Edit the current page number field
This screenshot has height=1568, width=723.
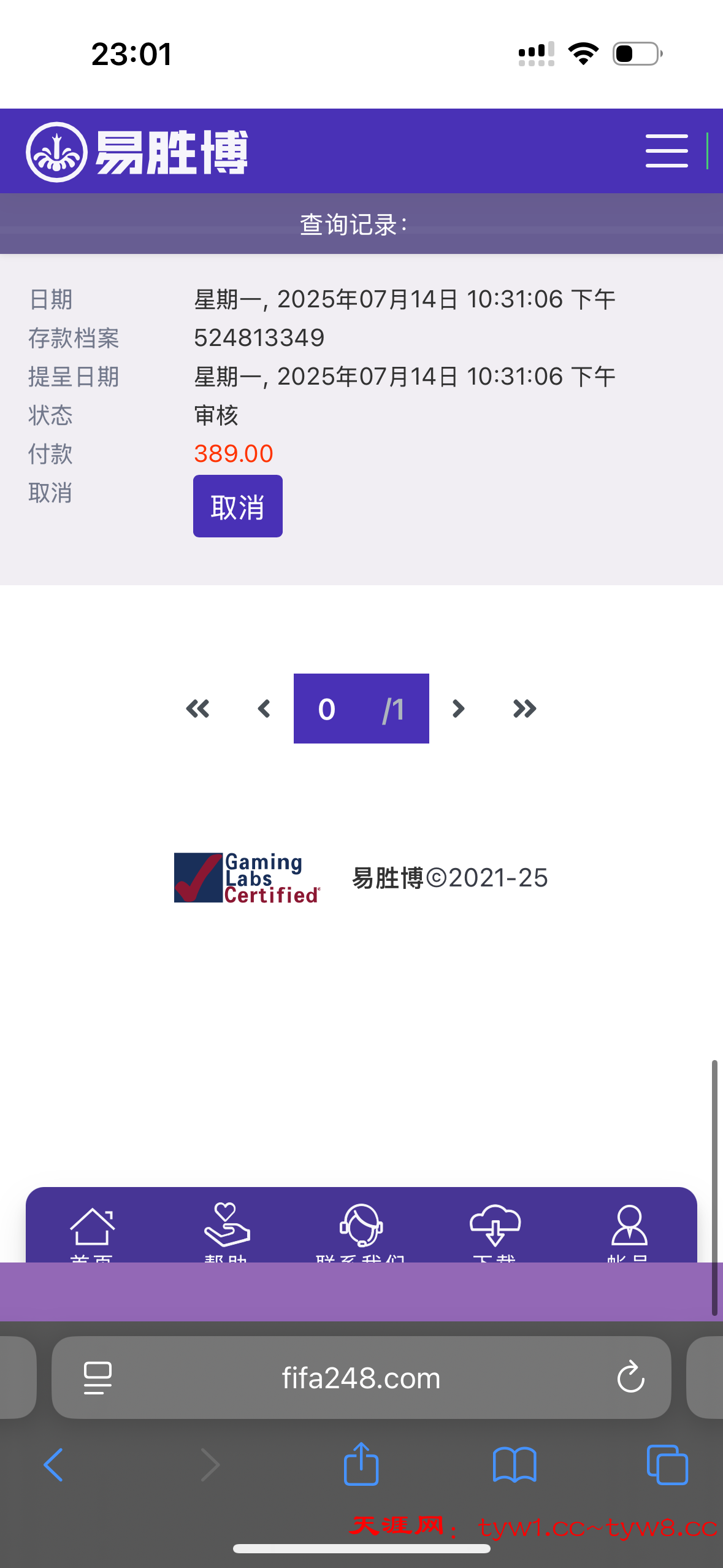click(x=327, y=709)
